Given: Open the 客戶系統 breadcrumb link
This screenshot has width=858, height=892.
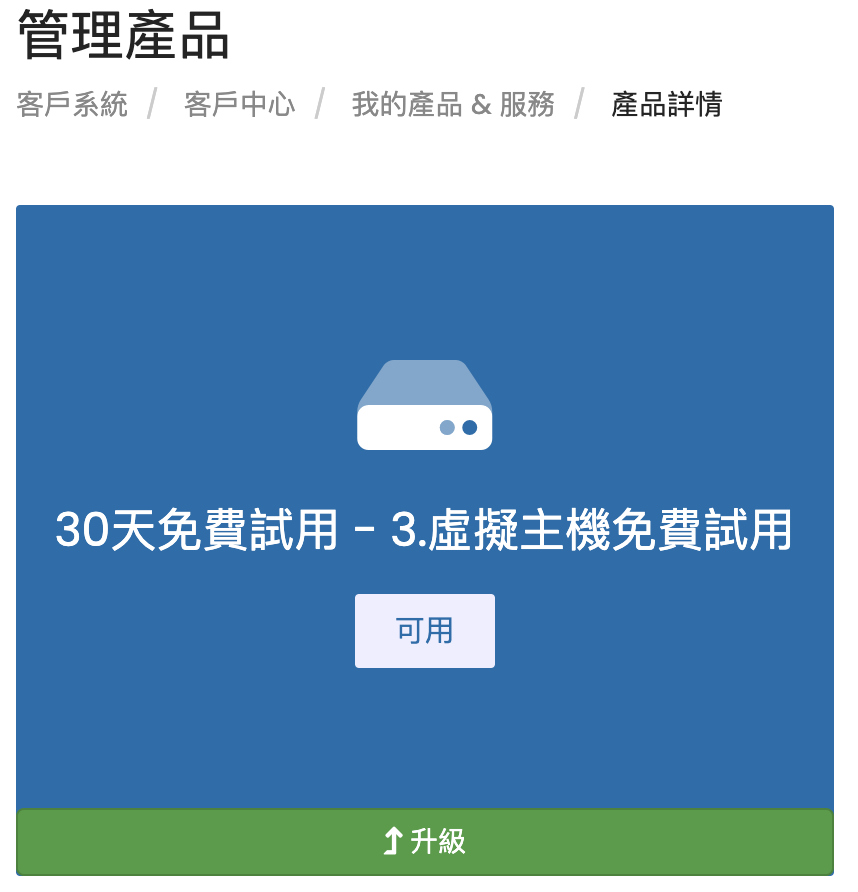Looking at the screenshot, I should [x=72, y=104].
